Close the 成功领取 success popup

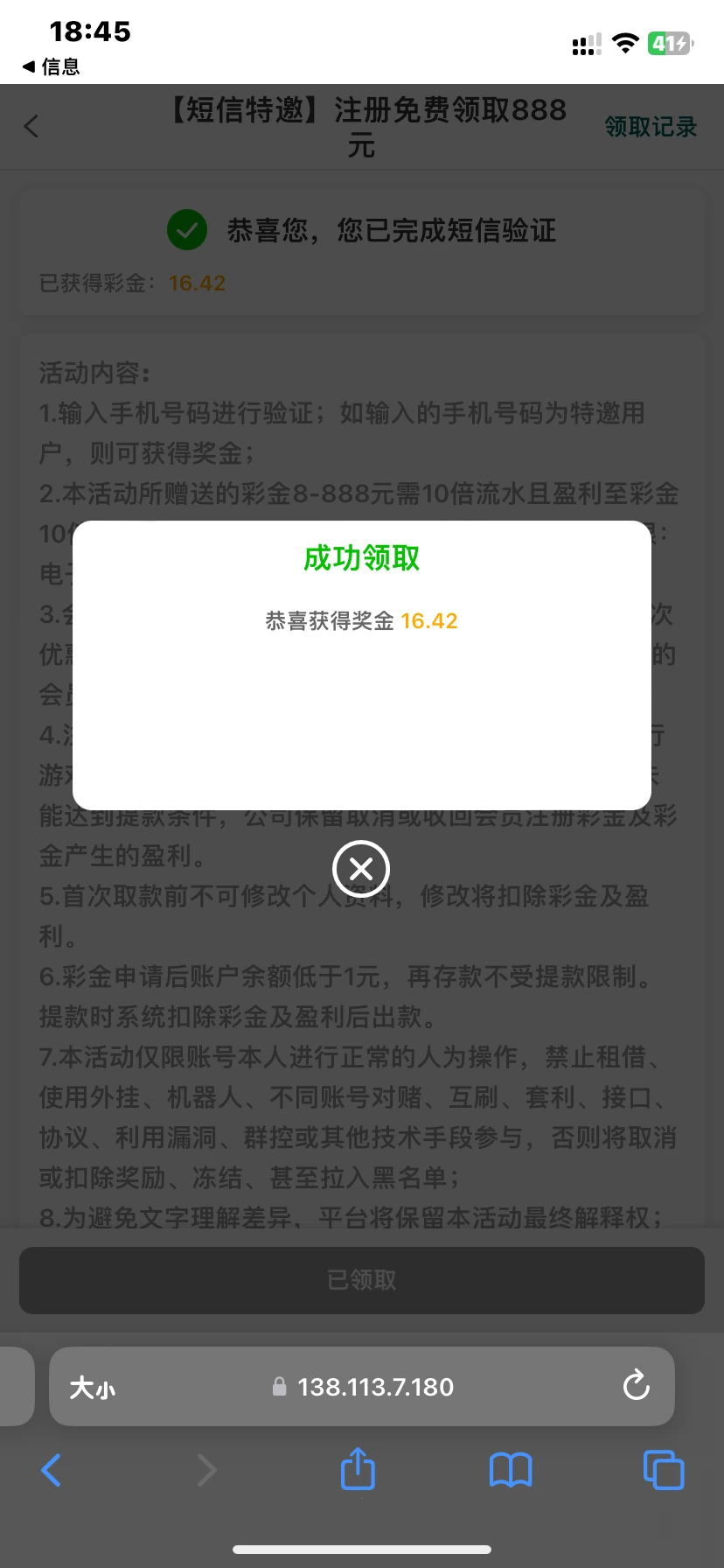361,869
